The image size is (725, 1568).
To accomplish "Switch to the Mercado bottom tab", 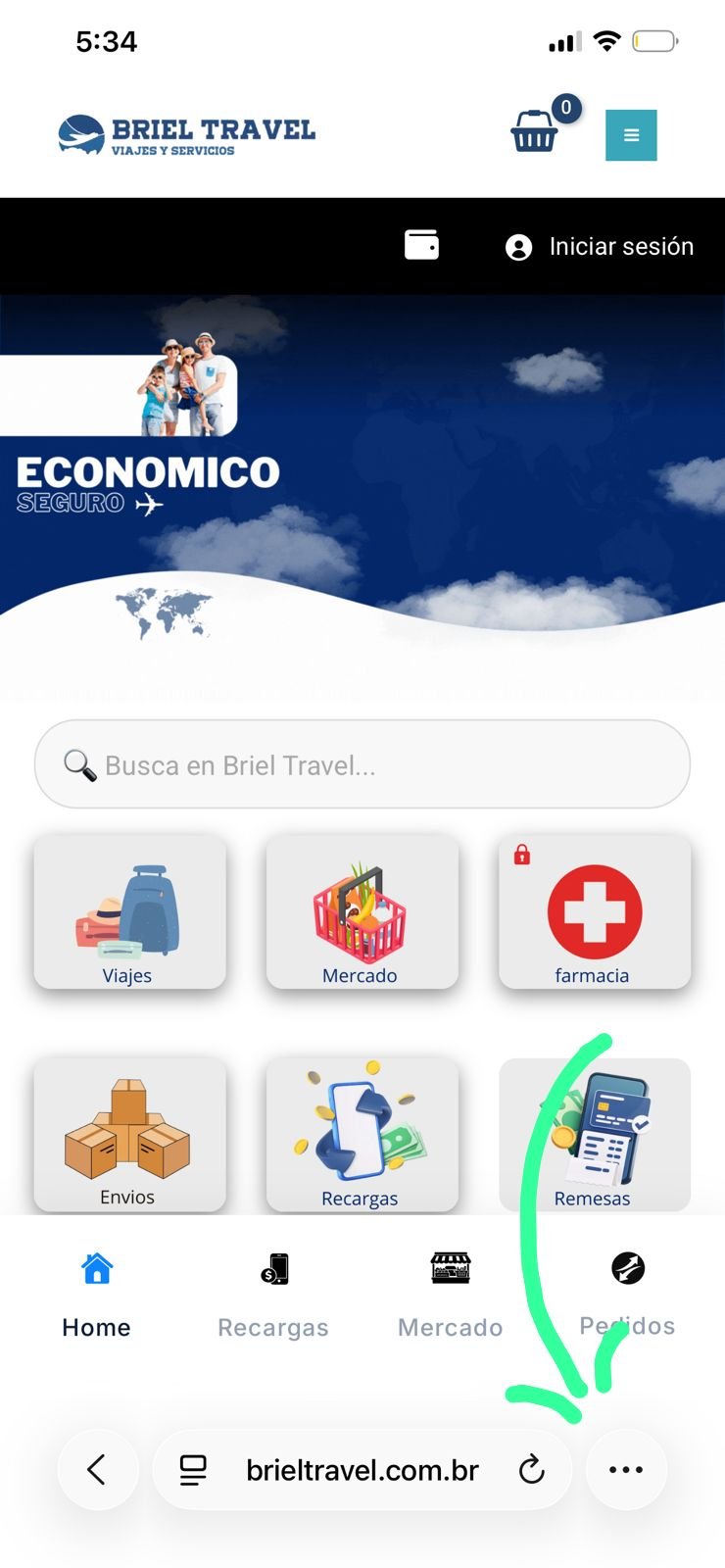I will [451, 1294].
